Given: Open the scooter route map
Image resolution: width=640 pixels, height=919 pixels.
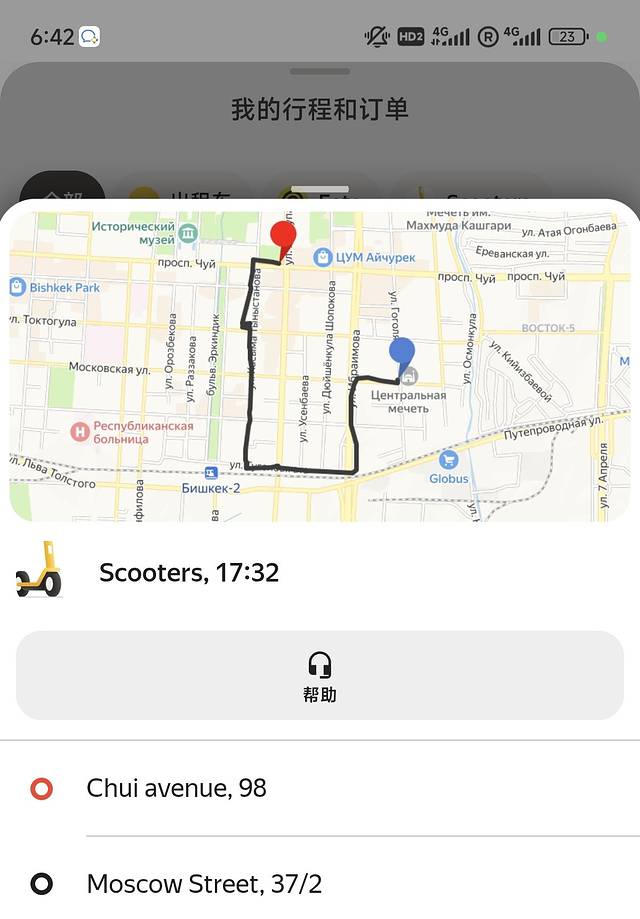Looking at the screenshot, I should pos(320,365).
